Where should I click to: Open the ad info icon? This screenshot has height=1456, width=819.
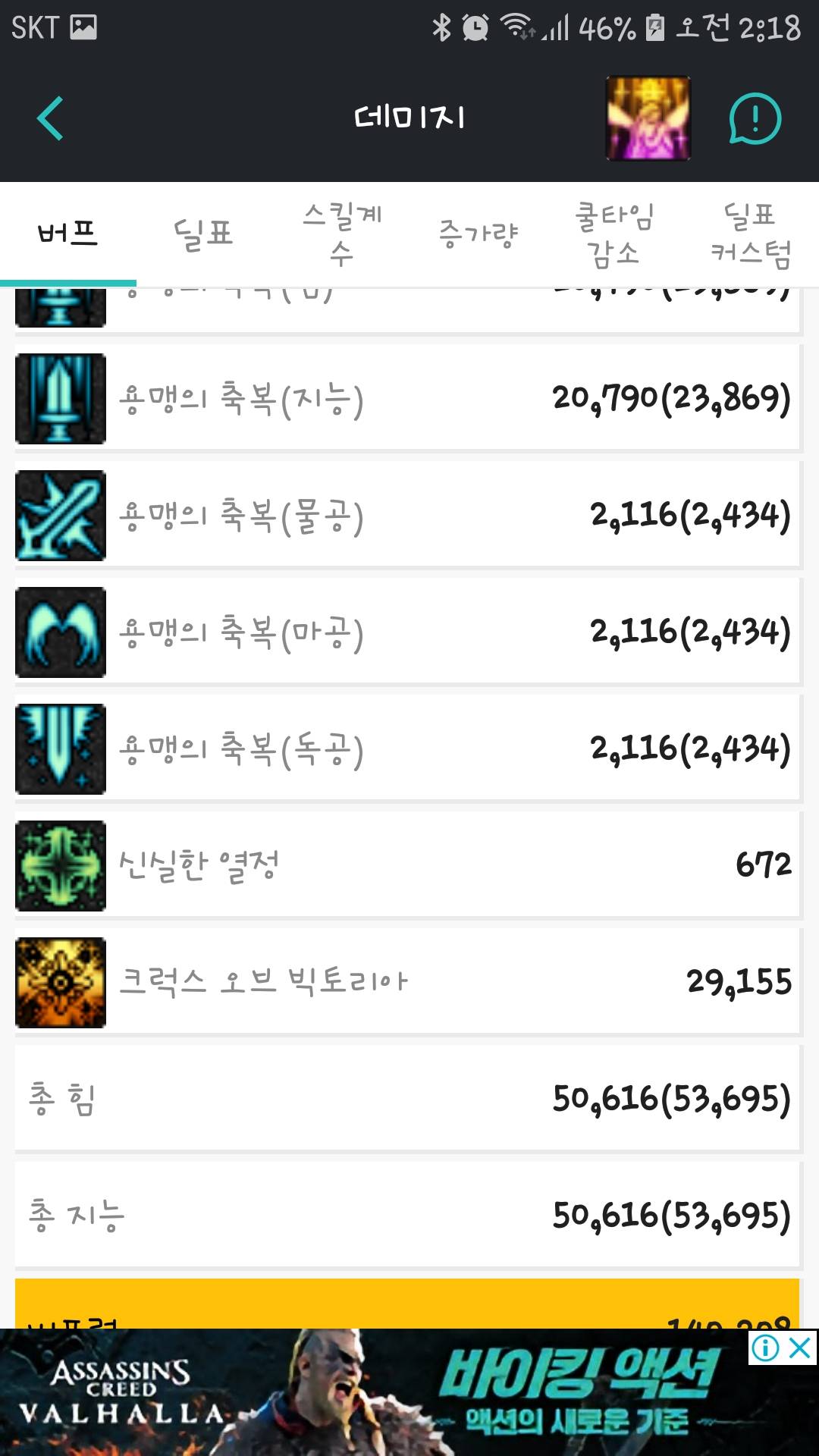765,1348
